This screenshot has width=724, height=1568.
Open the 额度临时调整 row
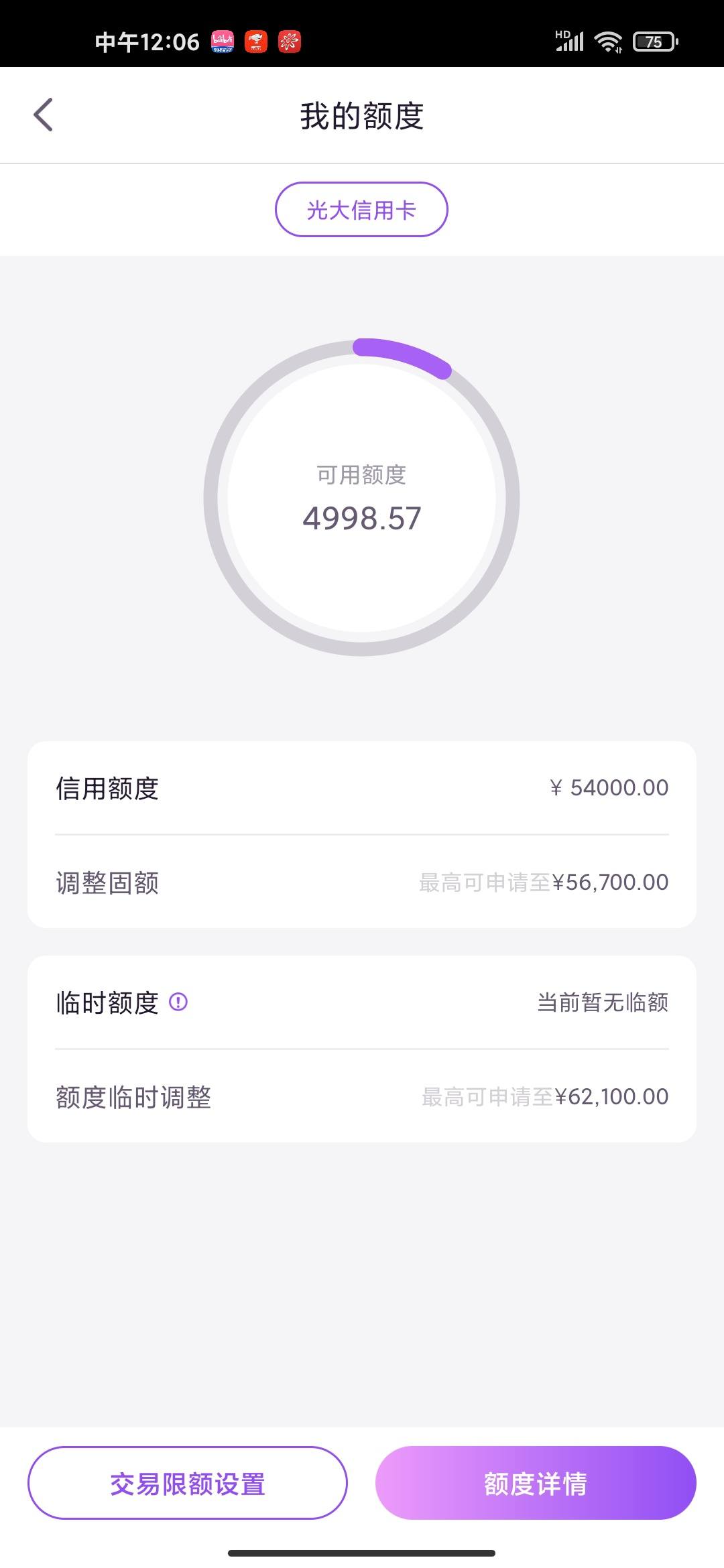(x=362, y=1097)
